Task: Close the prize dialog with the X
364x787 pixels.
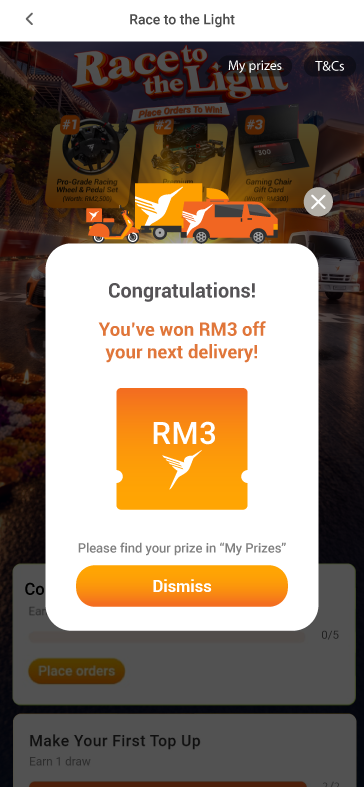Action: (318, 202)
